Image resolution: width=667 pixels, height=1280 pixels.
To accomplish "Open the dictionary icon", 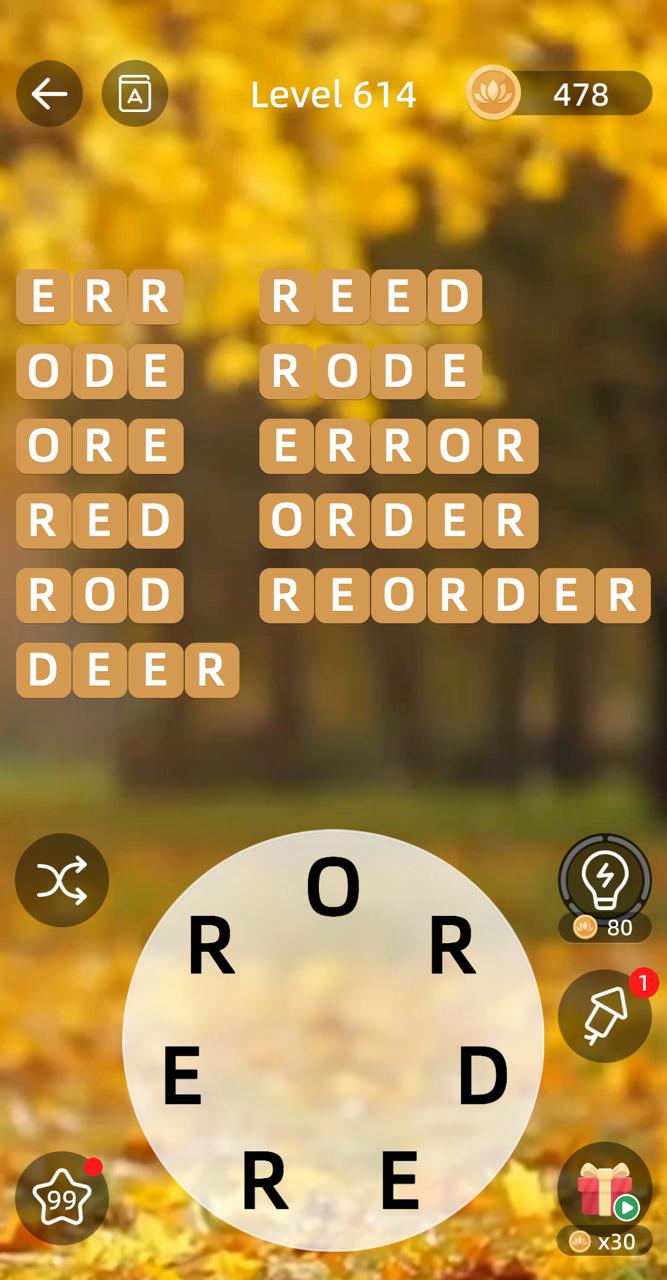I will (134, 94).
